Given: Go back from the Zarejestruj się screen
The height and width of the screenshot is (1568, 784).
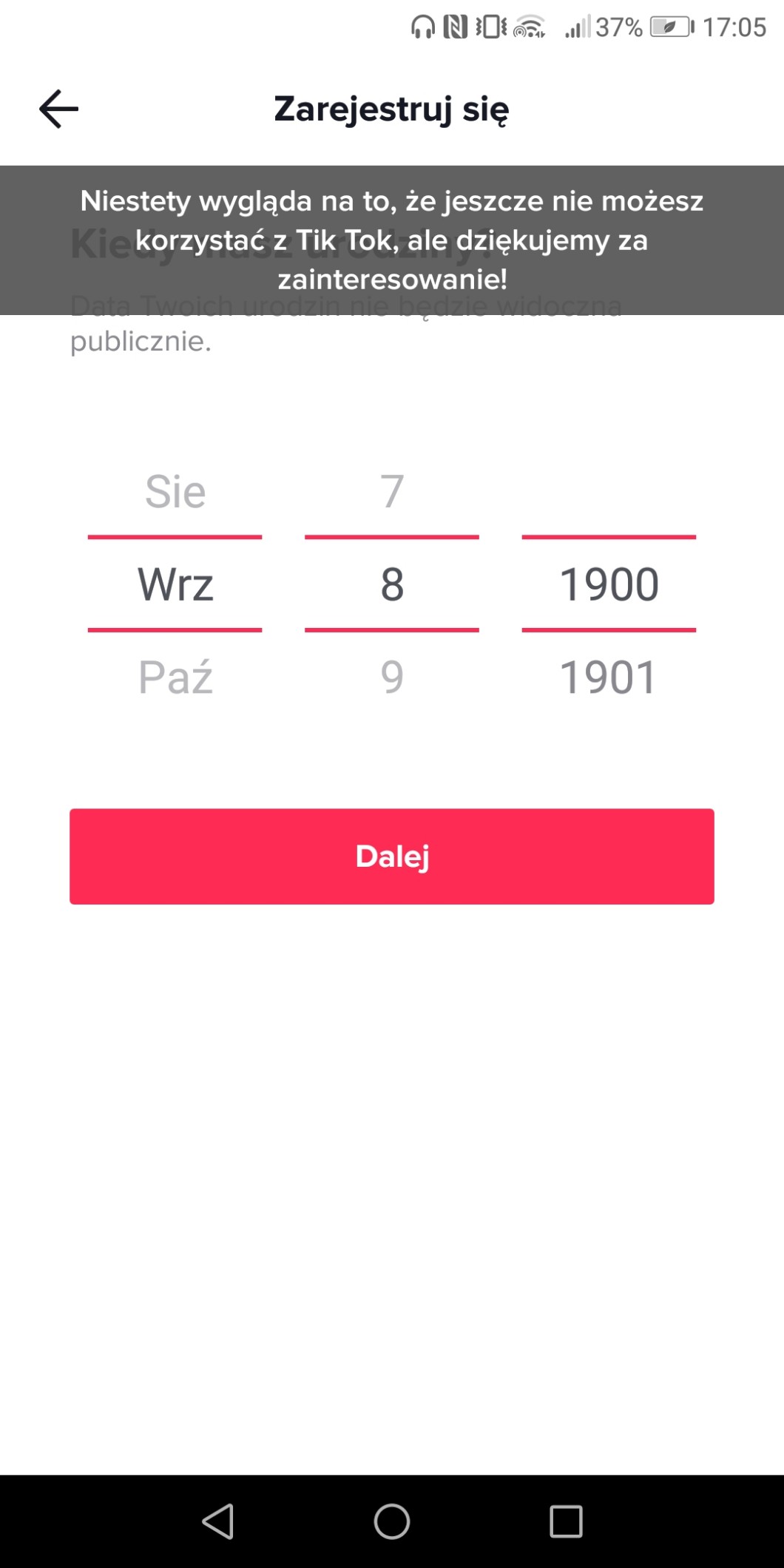Looking at the screenshot, I should tap(58, 109).
